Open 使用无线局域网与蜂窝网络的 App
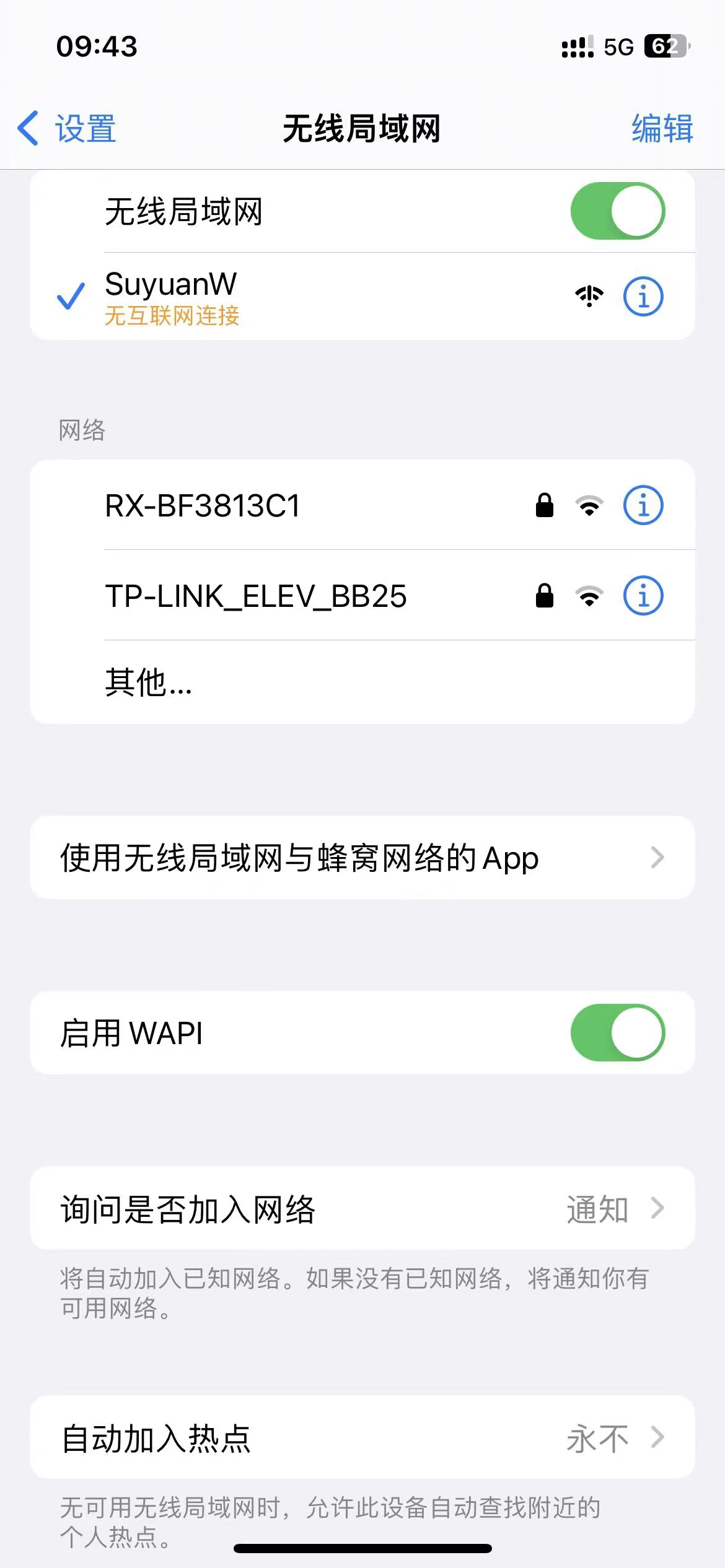 [362, 858]
